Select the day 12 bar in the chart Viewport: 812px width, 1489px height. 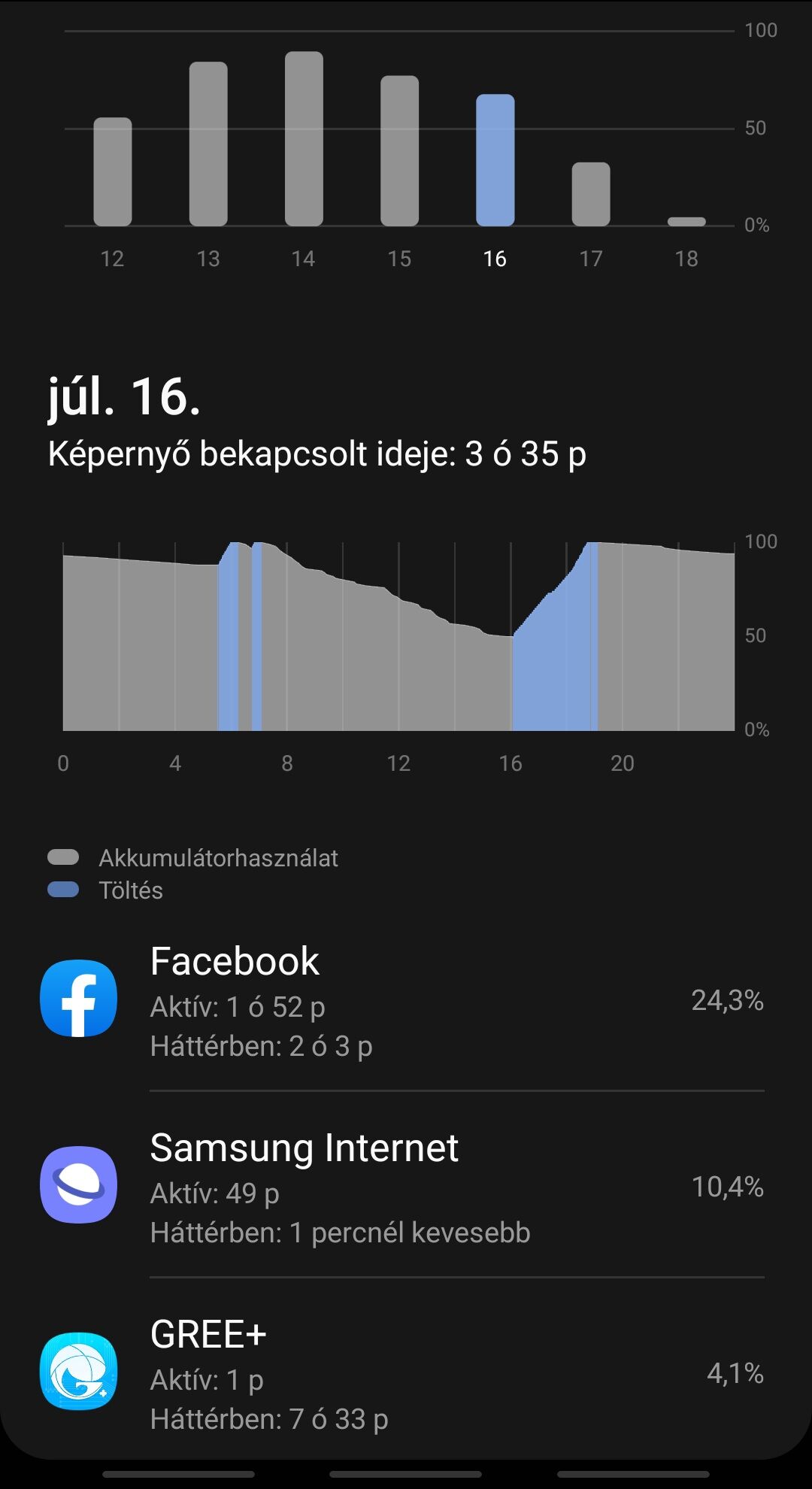113,172
